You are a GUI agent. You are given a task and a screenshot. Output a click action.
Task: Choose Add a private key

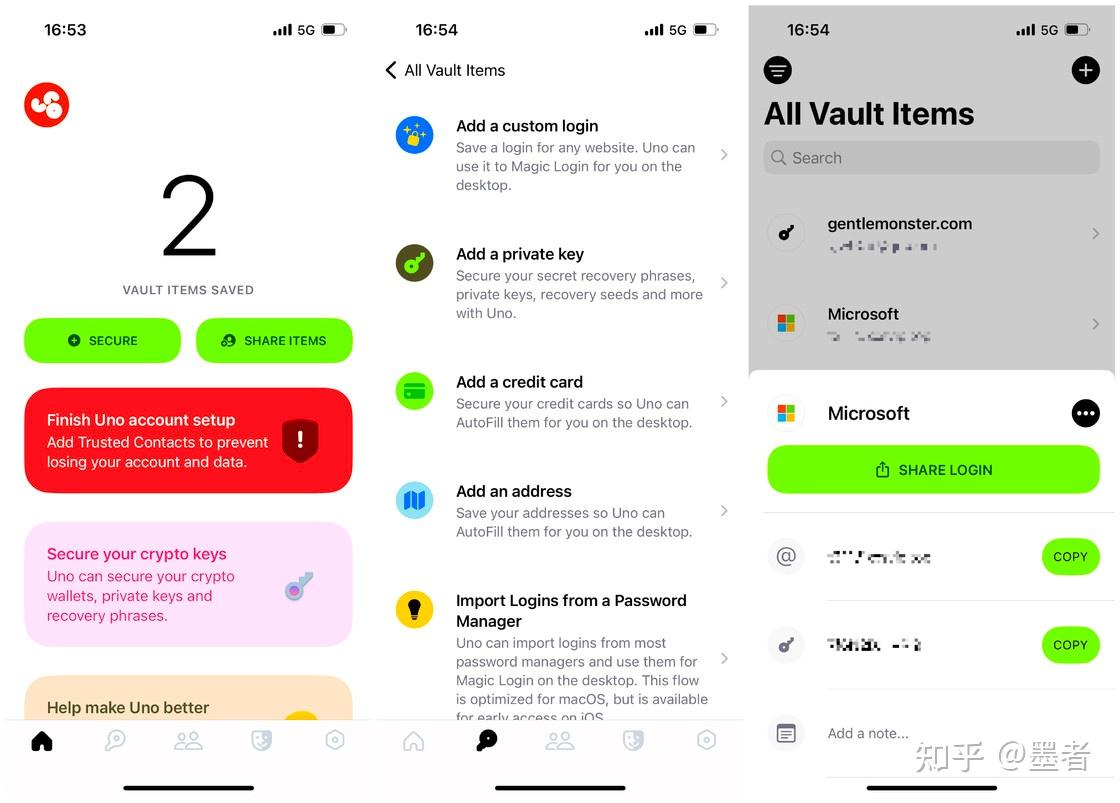click(x=560, y=282)
